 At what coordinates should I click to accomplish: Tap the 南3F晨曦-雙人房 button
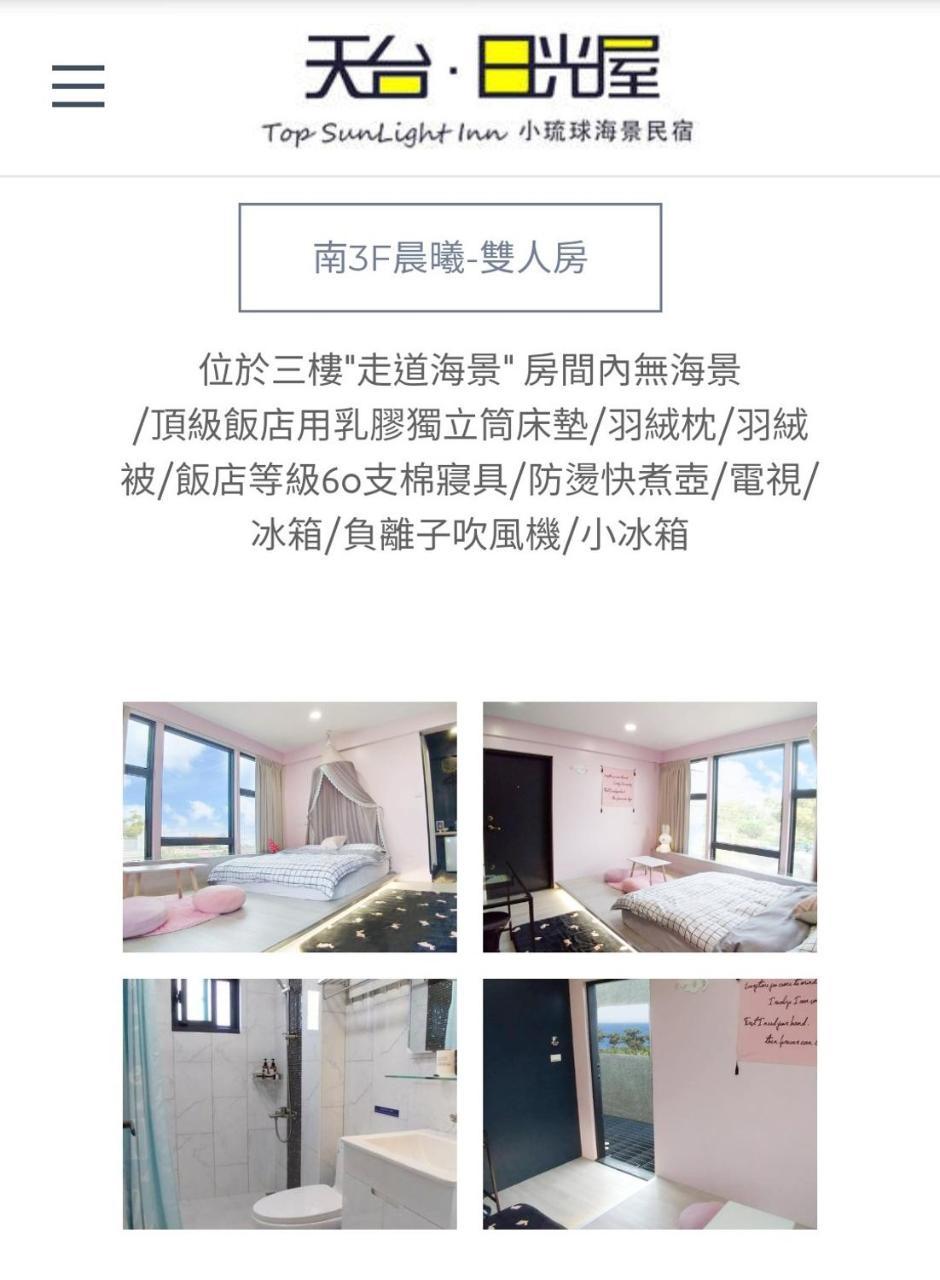point(450,258)
